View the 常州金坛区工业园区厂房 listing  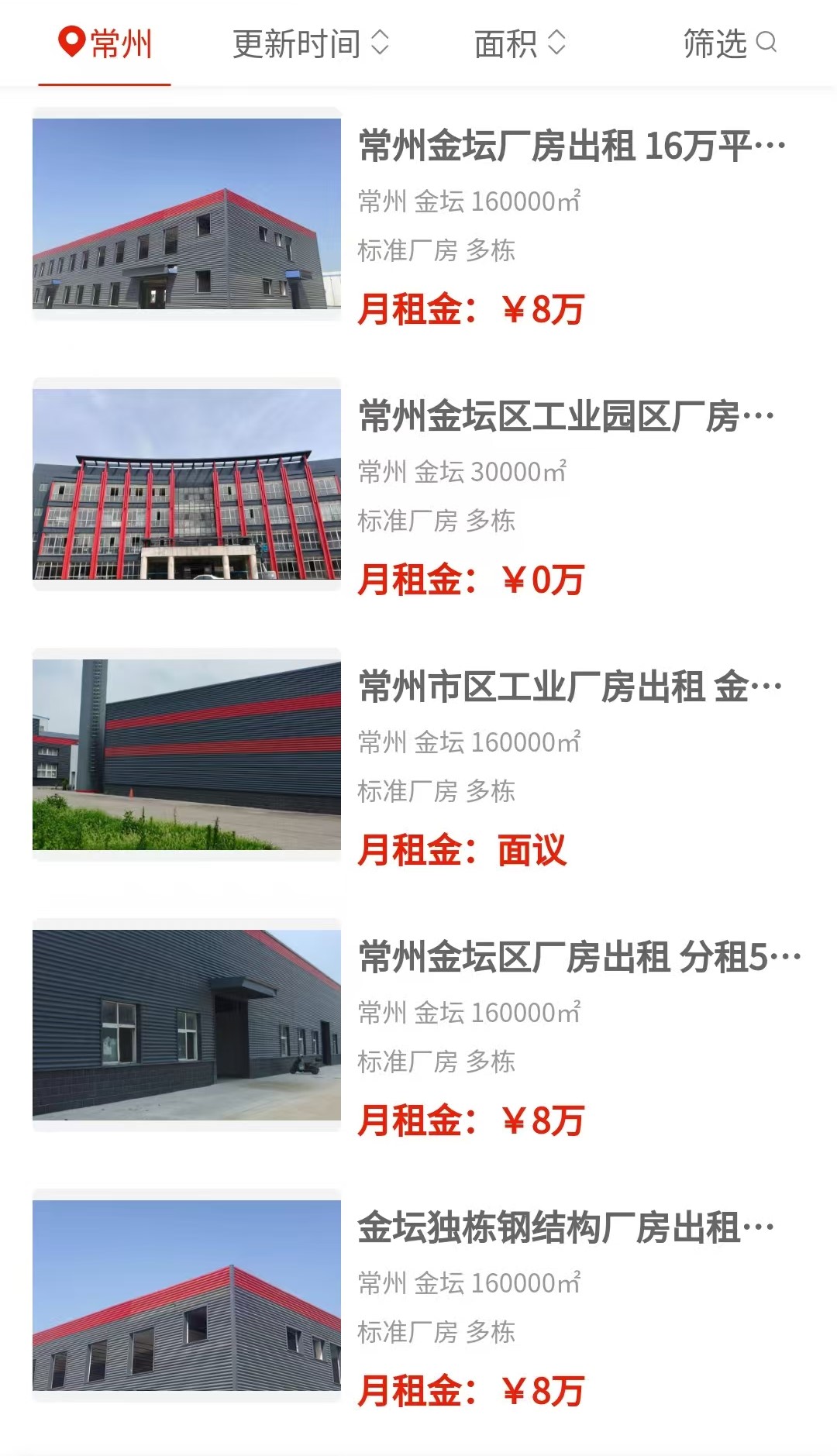pyautogui.click(x=566, y=417)
